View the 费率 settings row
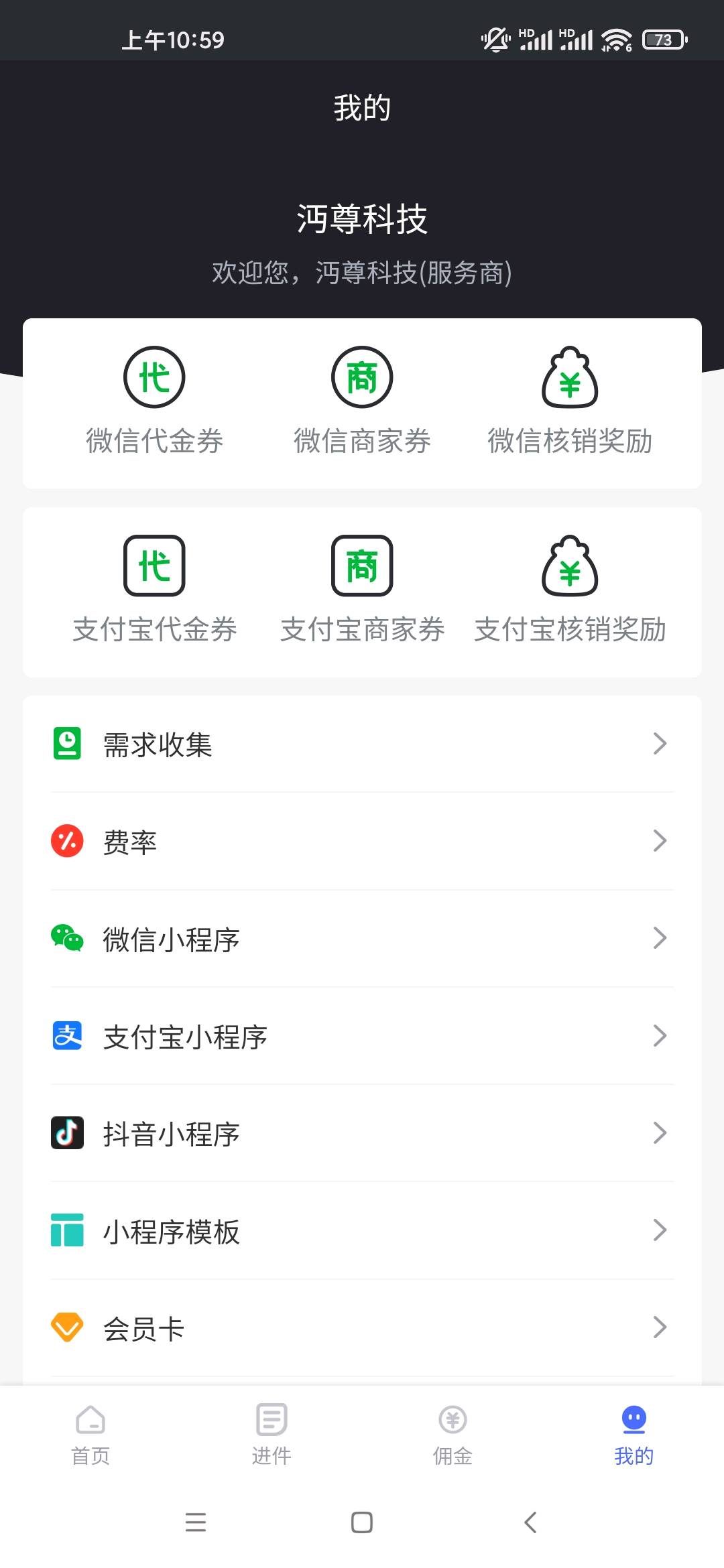The height and width of the screenshot is (1568, 724). (x=362, y=841)
